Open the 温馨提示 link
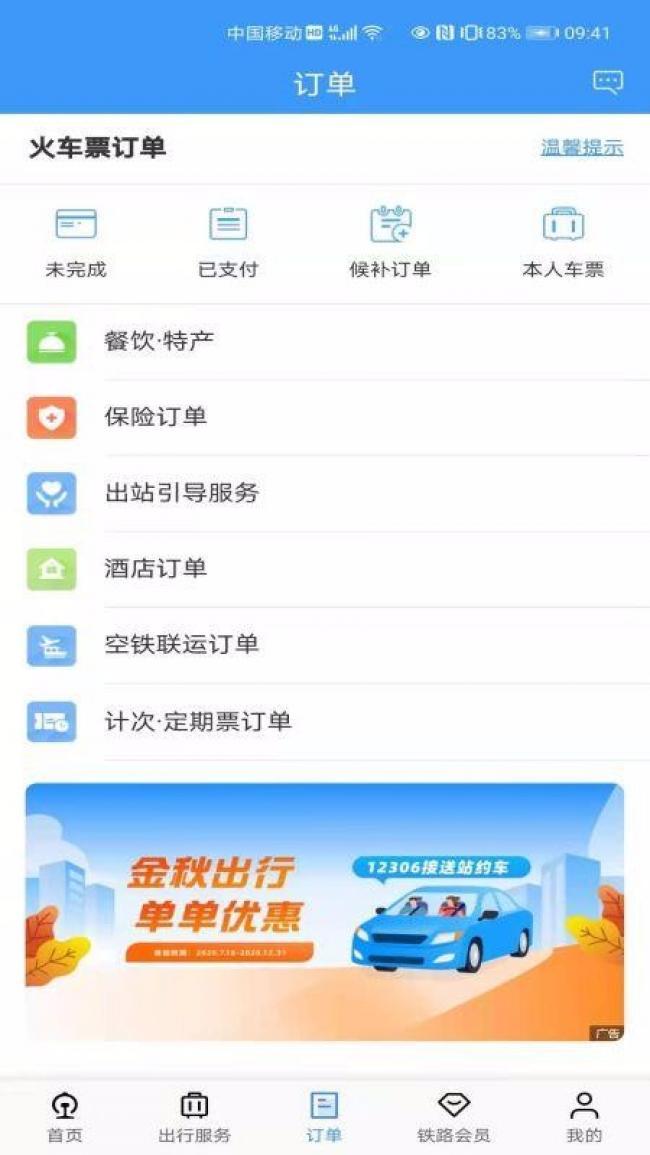 582,147
